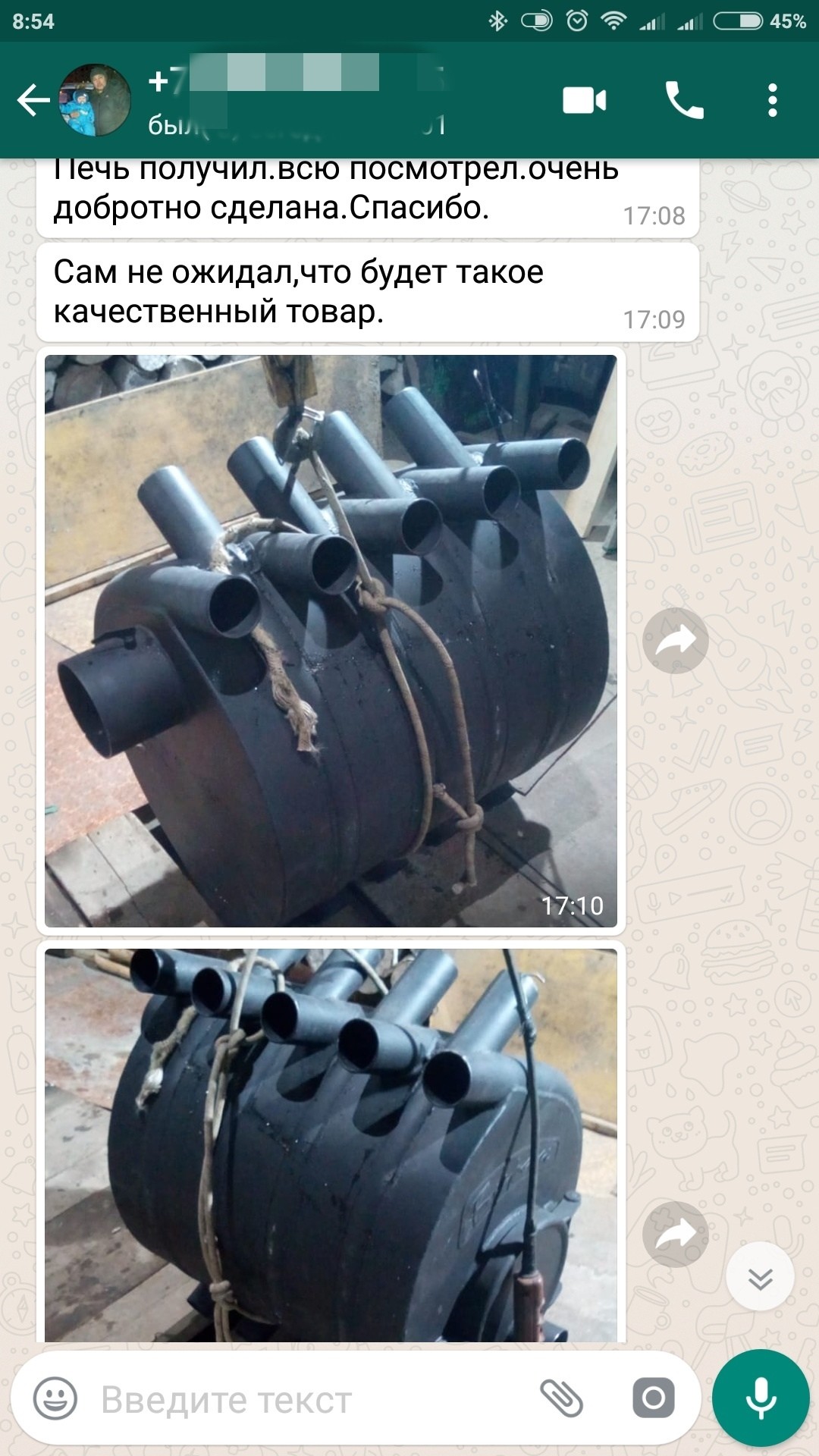Go back to the chat list

pos(33,100)
